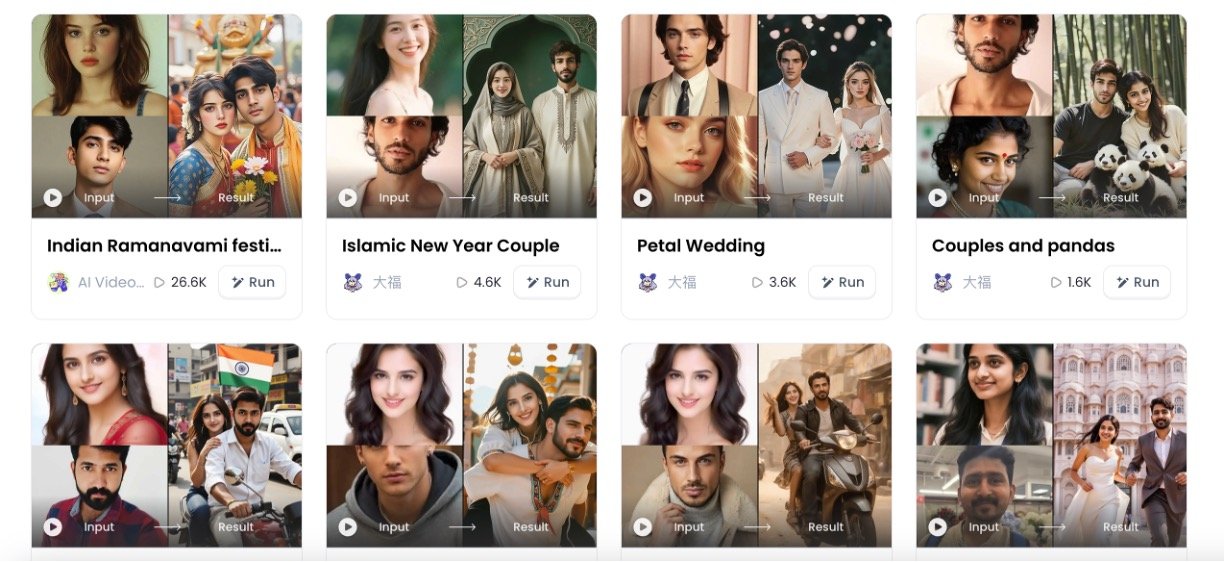Open the Islamic New Year Couple title
The width and height of the screenshot is (1224, 562).
[x=450, y=246]
